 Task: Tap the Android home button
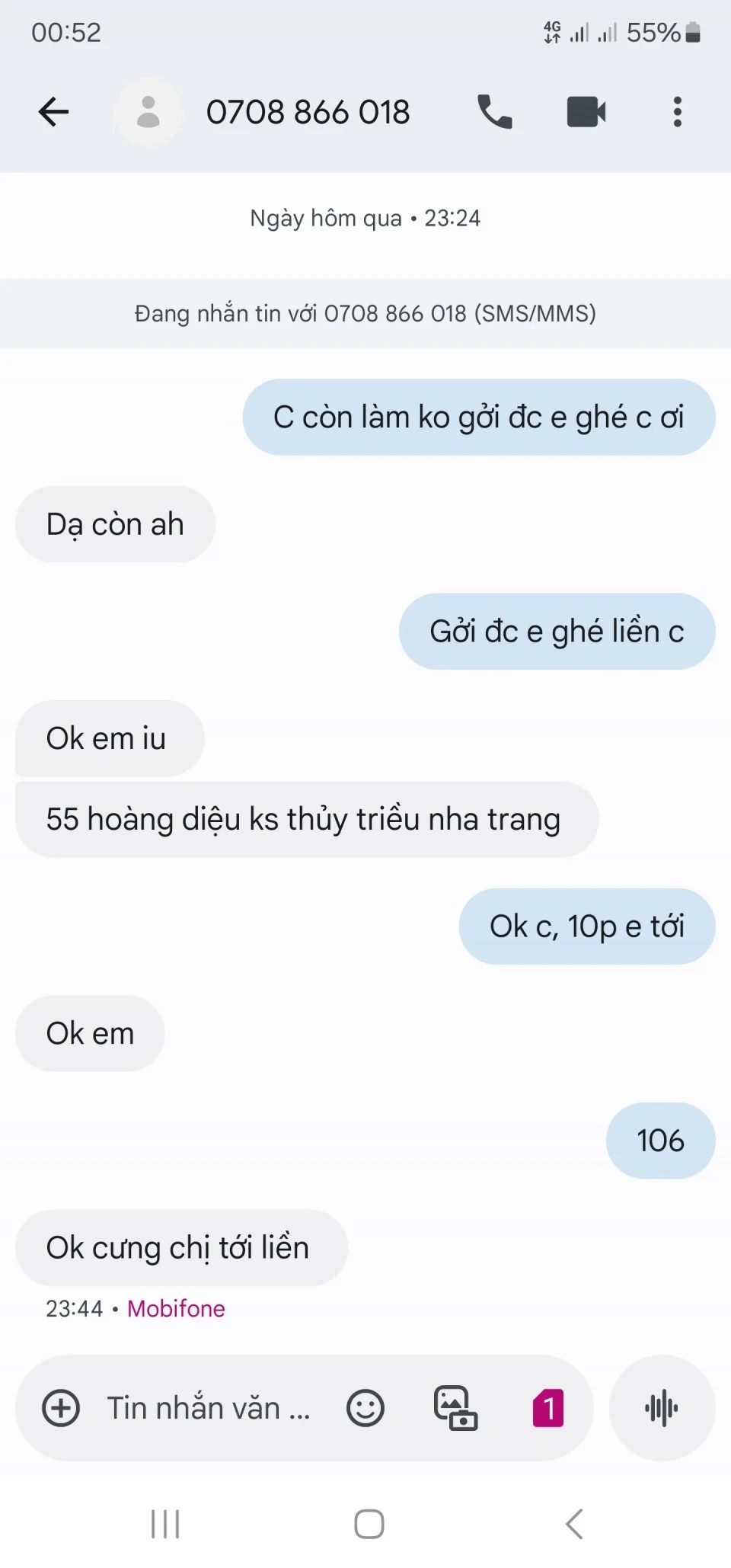(369, 1524)
